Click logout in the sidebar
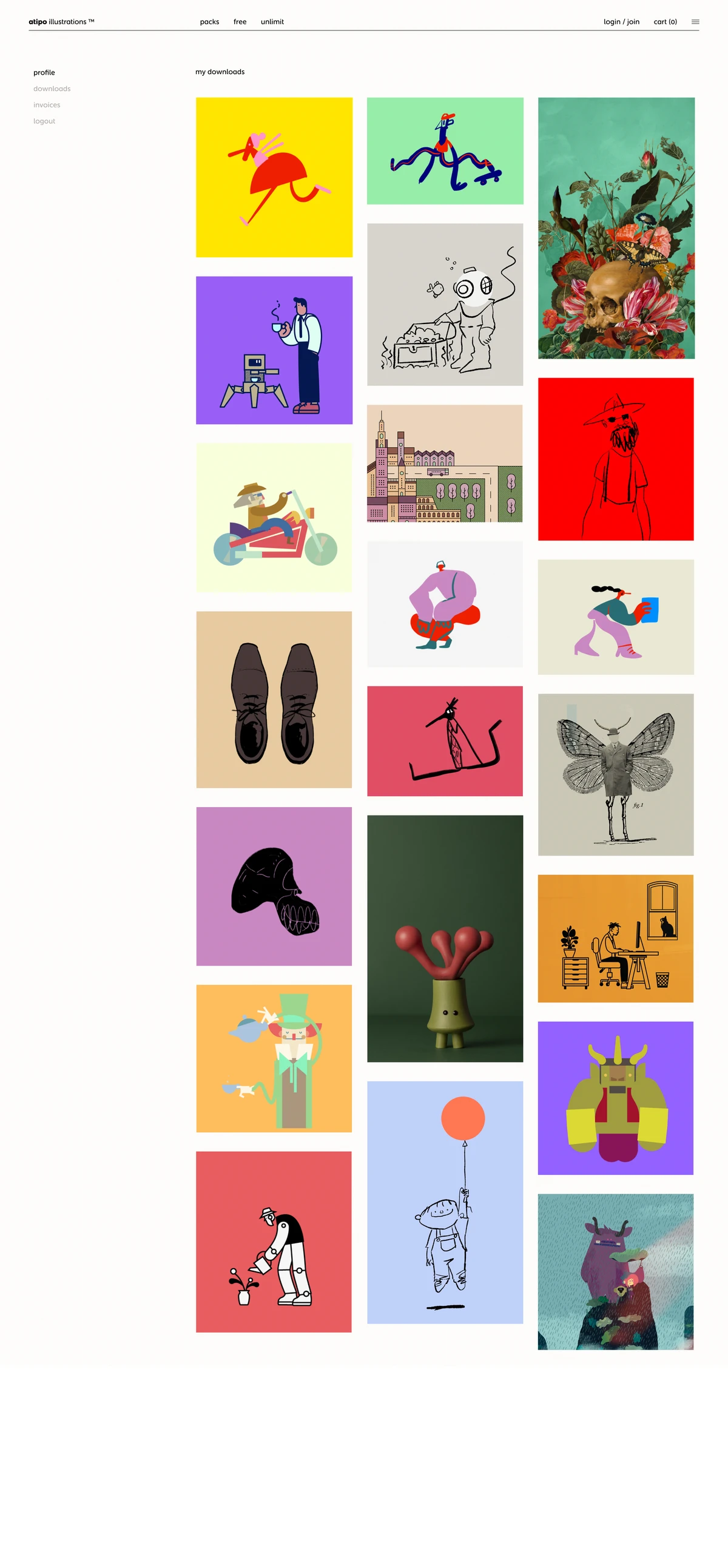Image resolution: width=728 pixels, height=1568 pixels. [44, 121]
